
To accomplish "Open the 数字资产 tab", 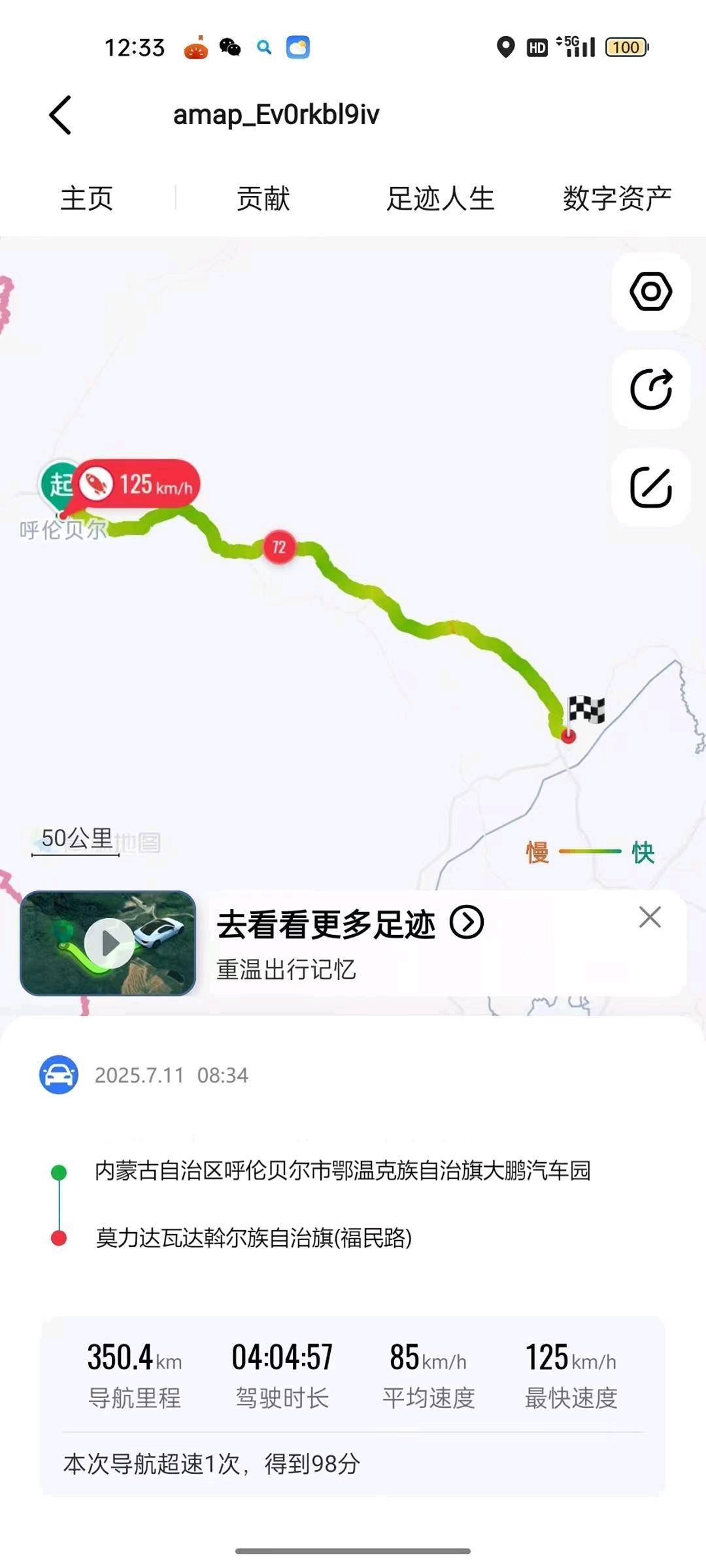I will click(616, 198).
